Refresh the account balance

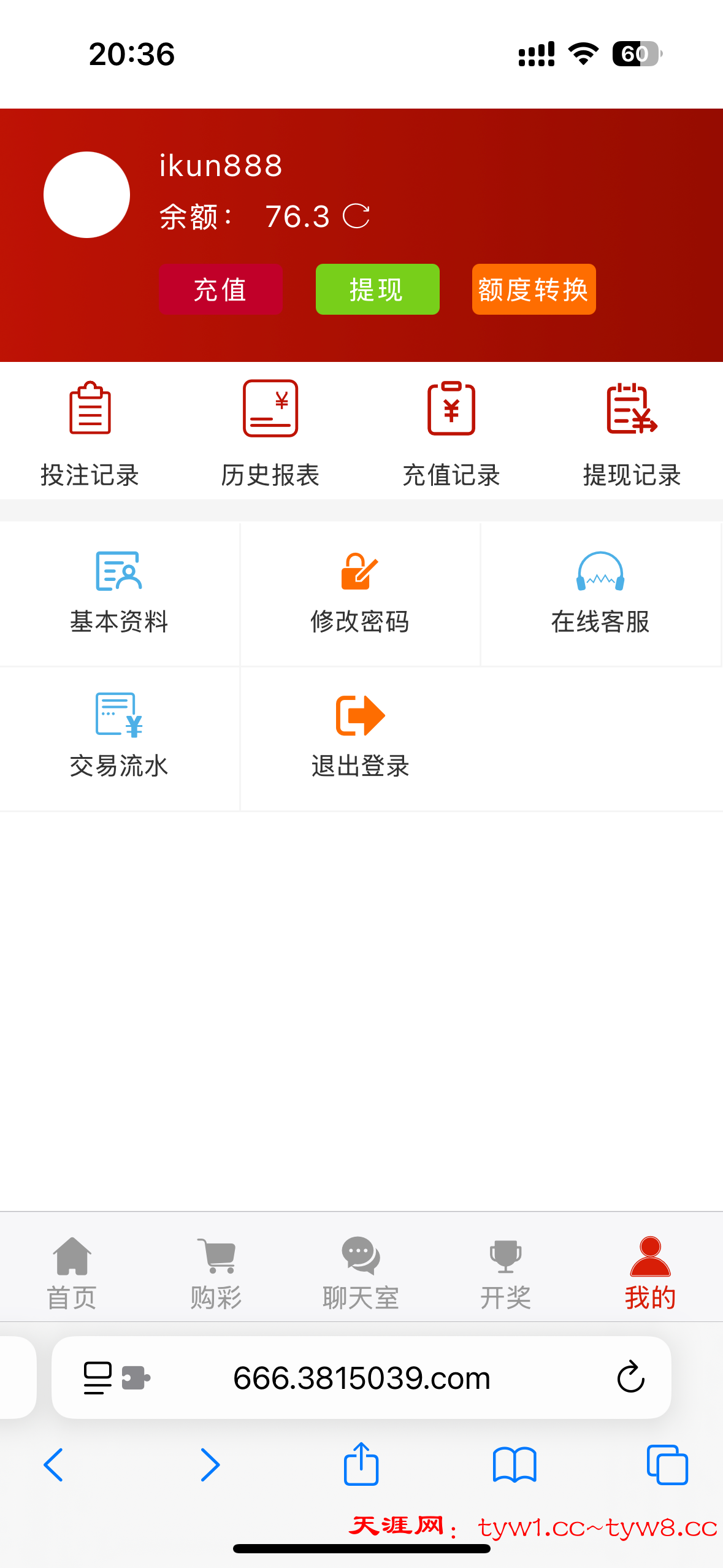(x=356, y=216)
